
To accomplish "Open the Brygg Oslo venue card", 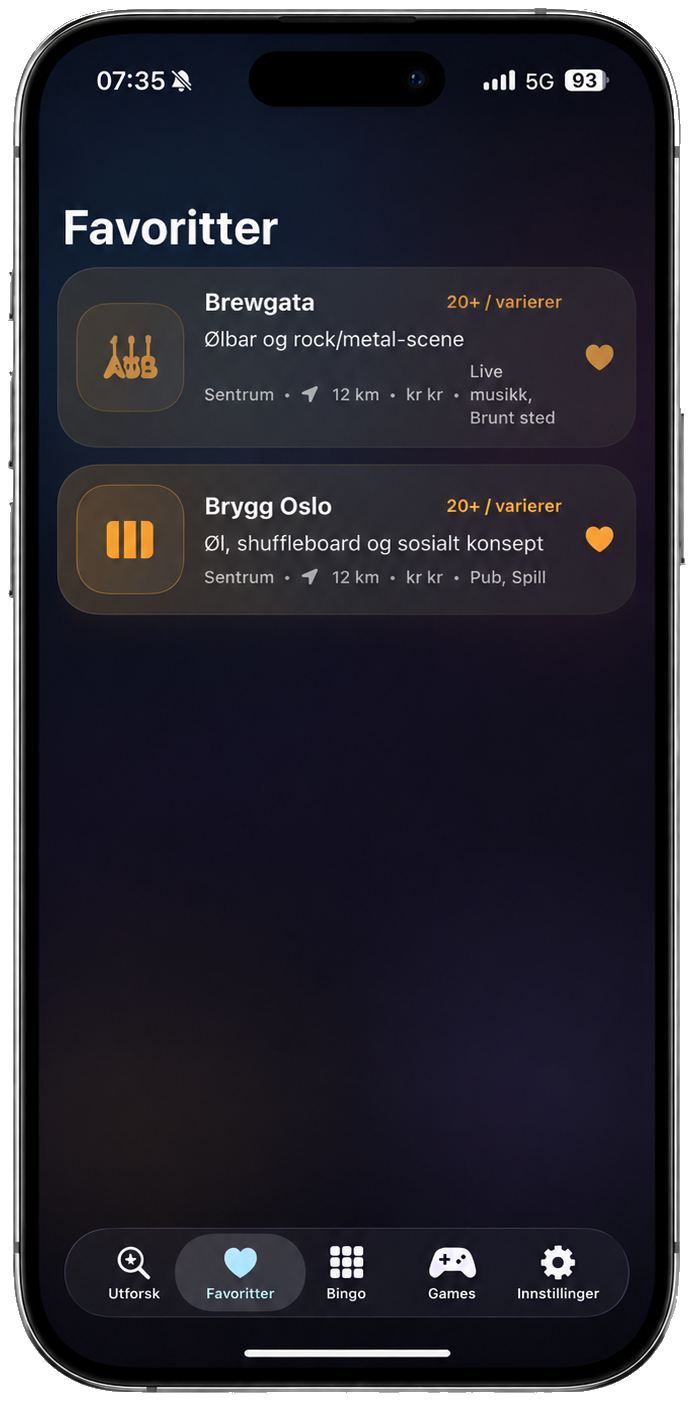I will click(x=346, y=539).
